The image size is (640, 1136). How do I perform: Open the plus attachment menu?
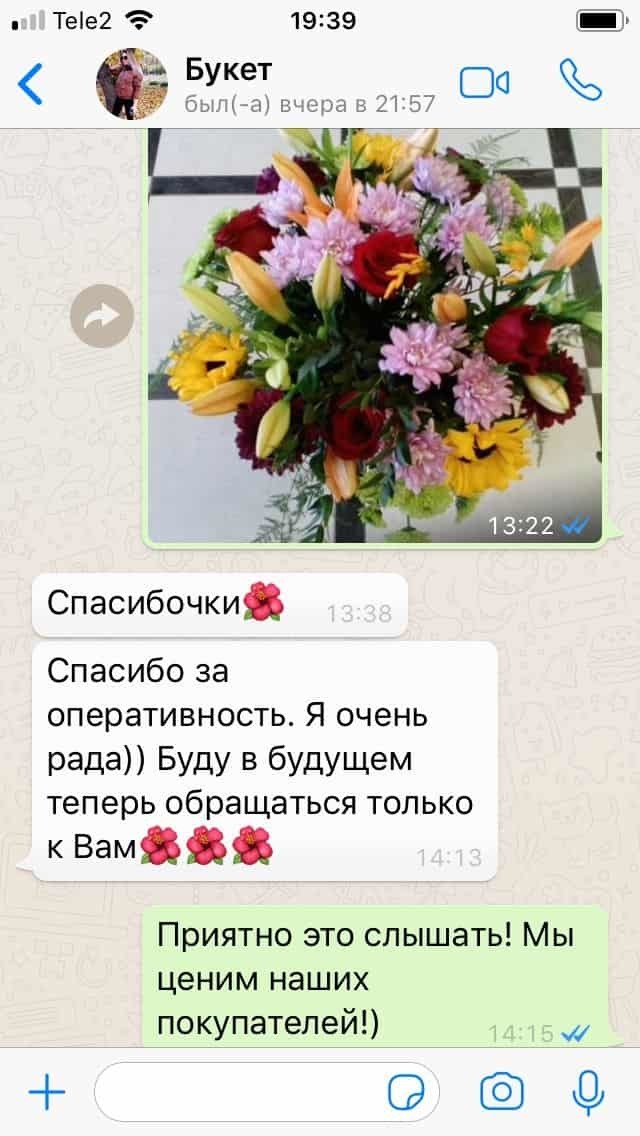point(47,1091)
